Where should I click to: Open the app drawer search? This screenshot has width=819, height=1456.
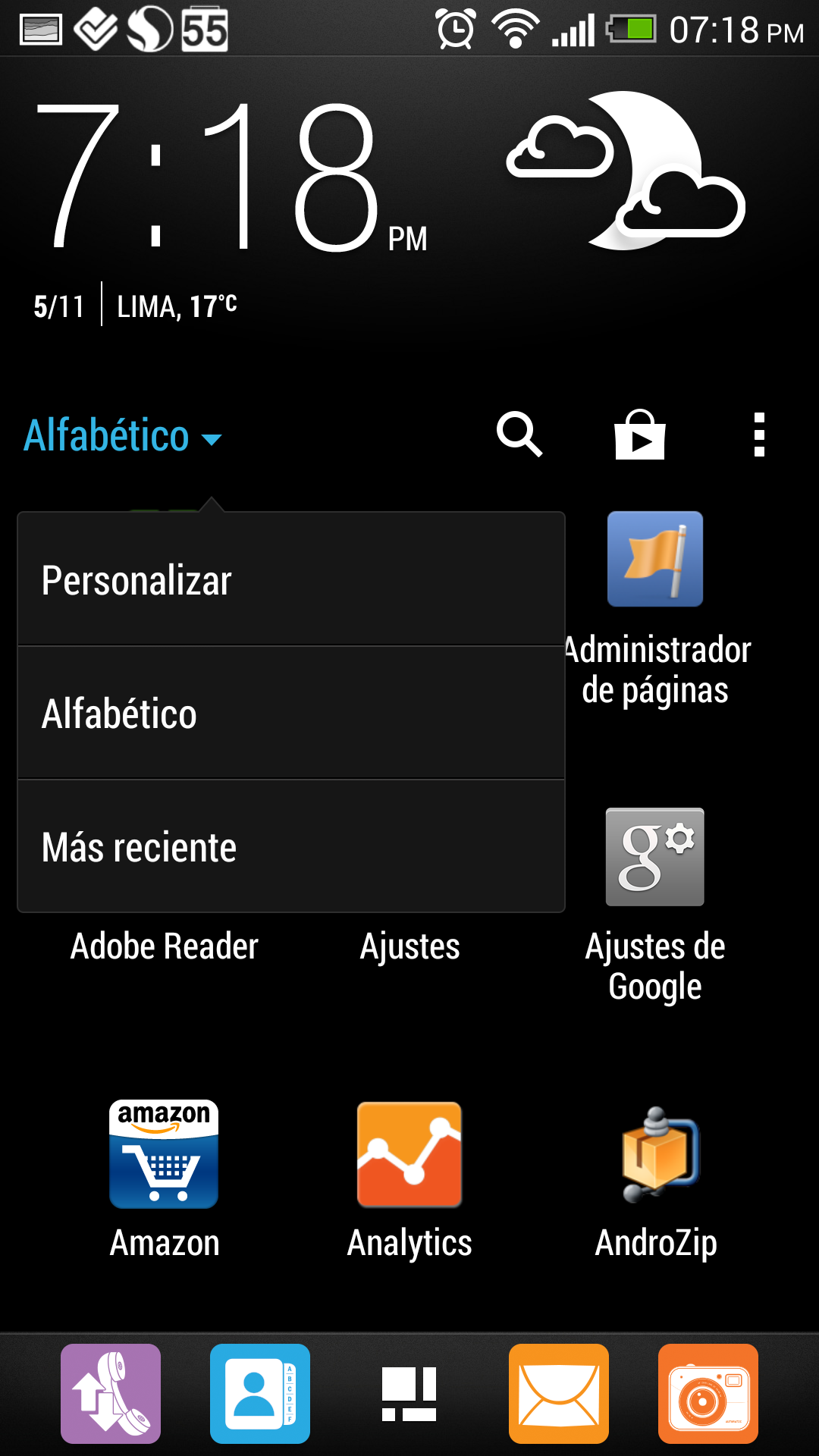pyautogui.click(x=519, y=435)
